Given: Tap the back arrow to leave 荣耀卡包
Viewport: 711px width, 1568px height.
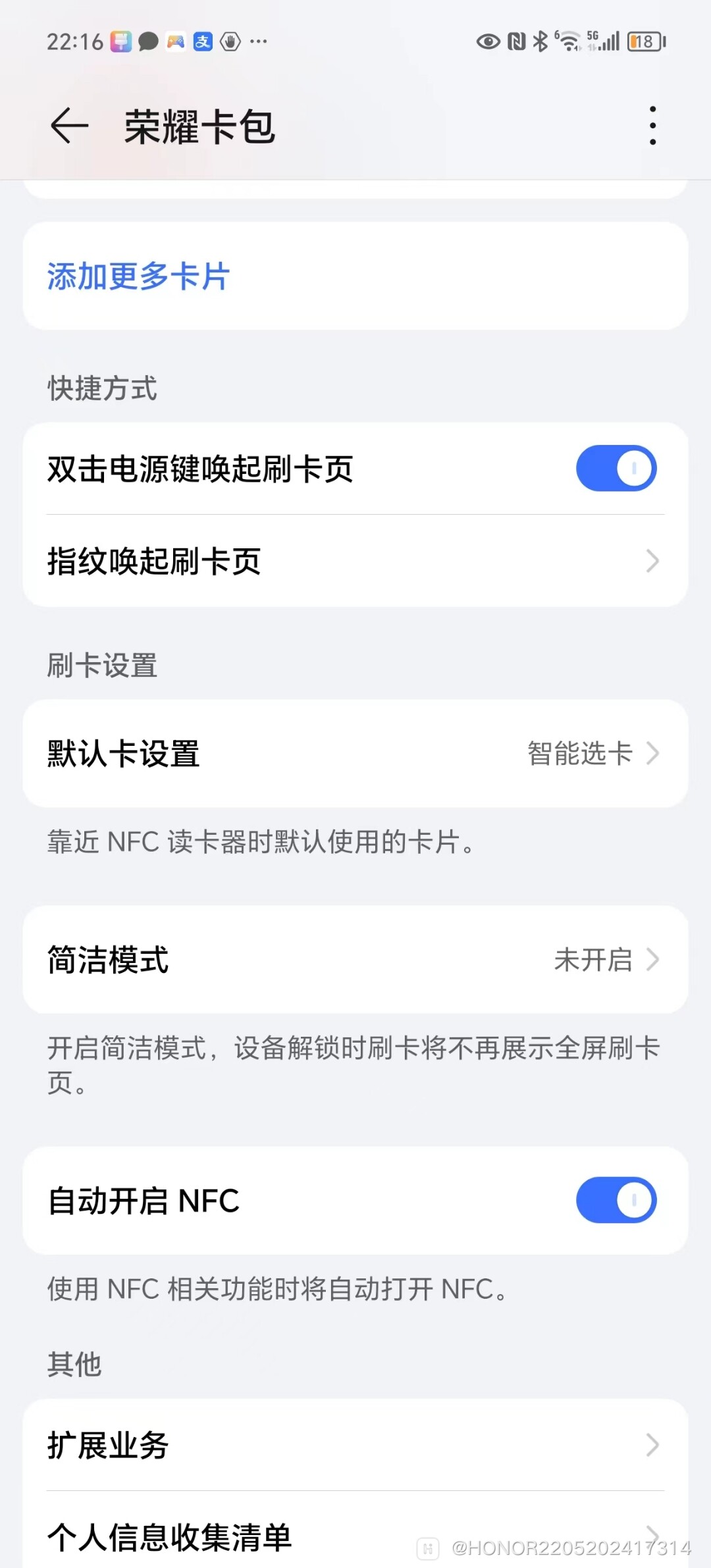Looking at the screenshot, I should click(x=68, y=126).
